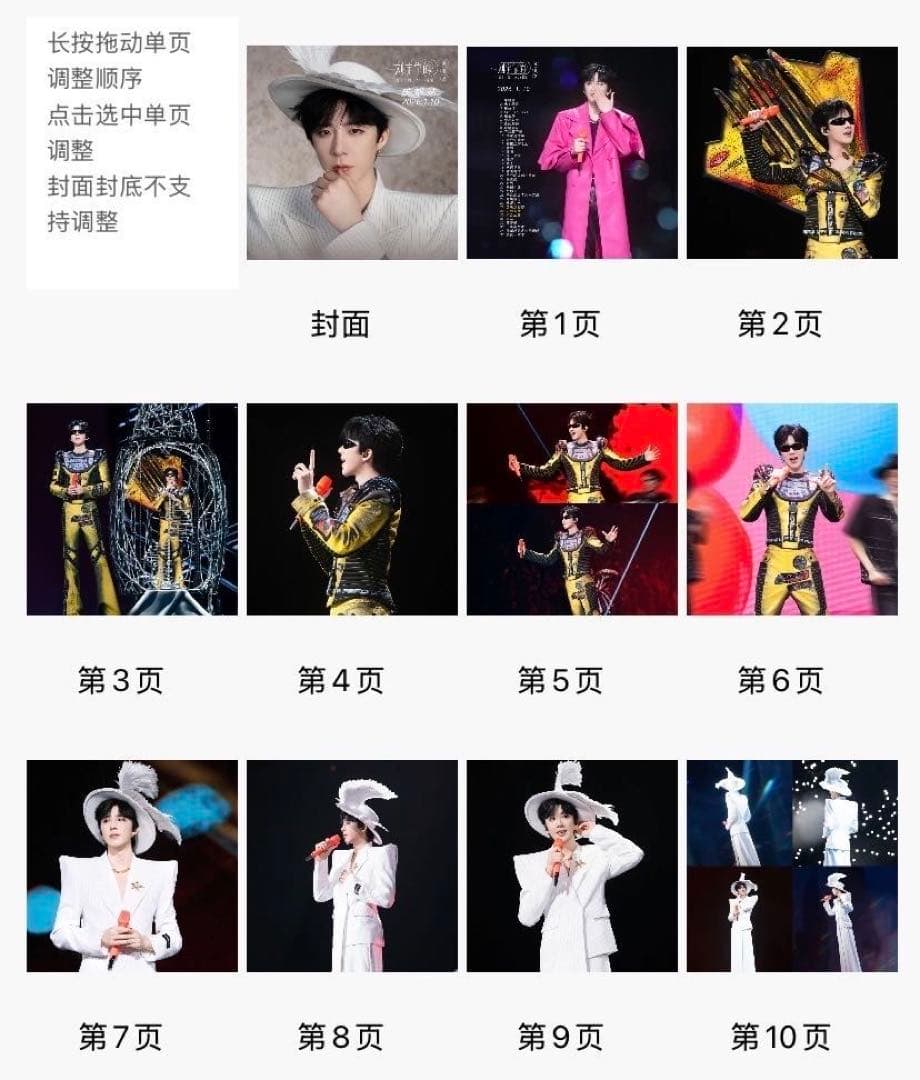Tap the 第8页 page thumbnail
The height and width of the screenshot is (1080, 920).
coord(352,866)
